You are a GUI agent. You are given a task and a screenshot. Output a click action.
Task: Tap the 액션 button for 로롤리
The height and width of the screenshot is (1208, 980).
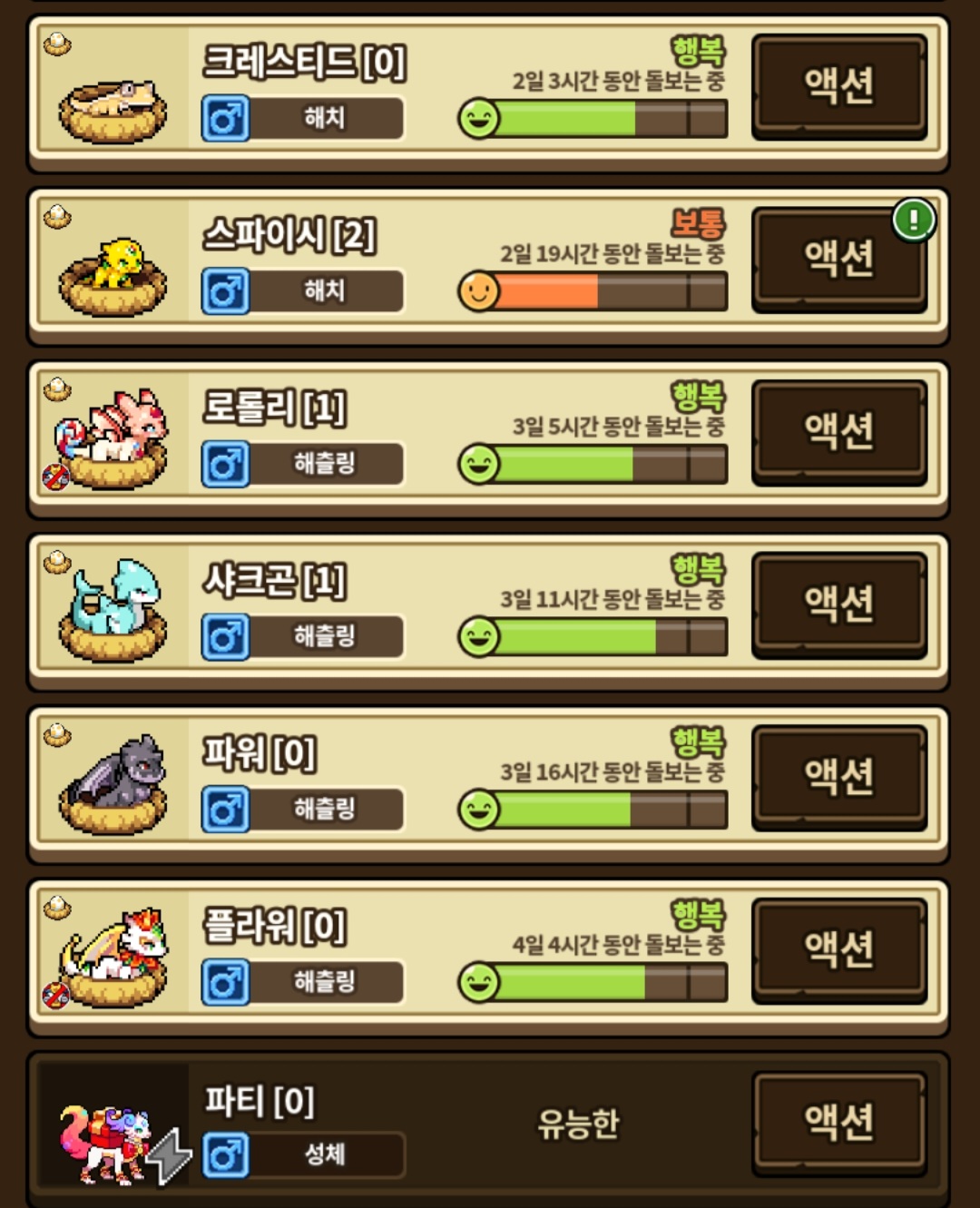pos(839,431)
